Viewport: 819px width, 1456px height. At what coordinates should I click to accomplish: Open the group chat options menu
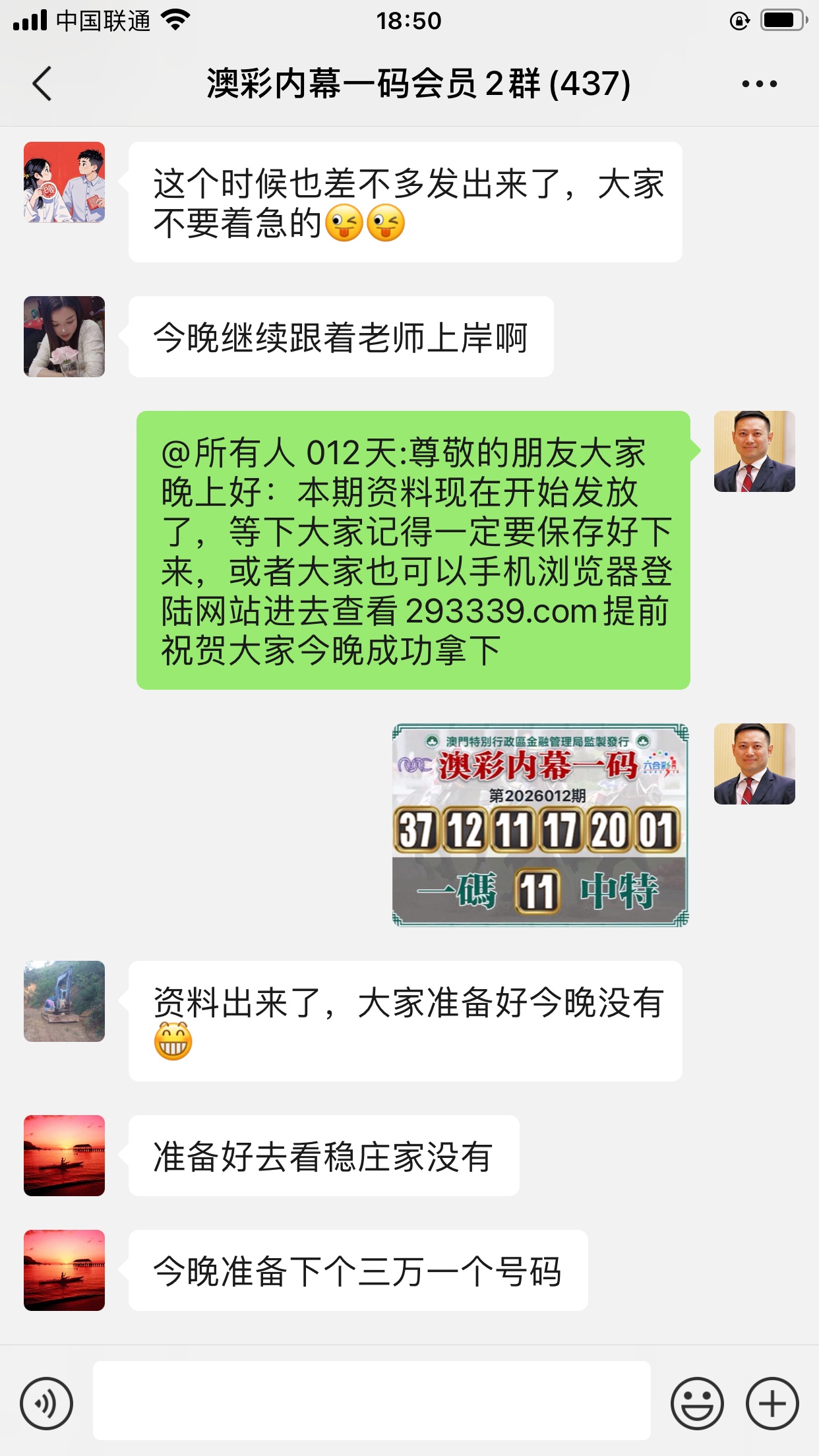coord(759,84)
